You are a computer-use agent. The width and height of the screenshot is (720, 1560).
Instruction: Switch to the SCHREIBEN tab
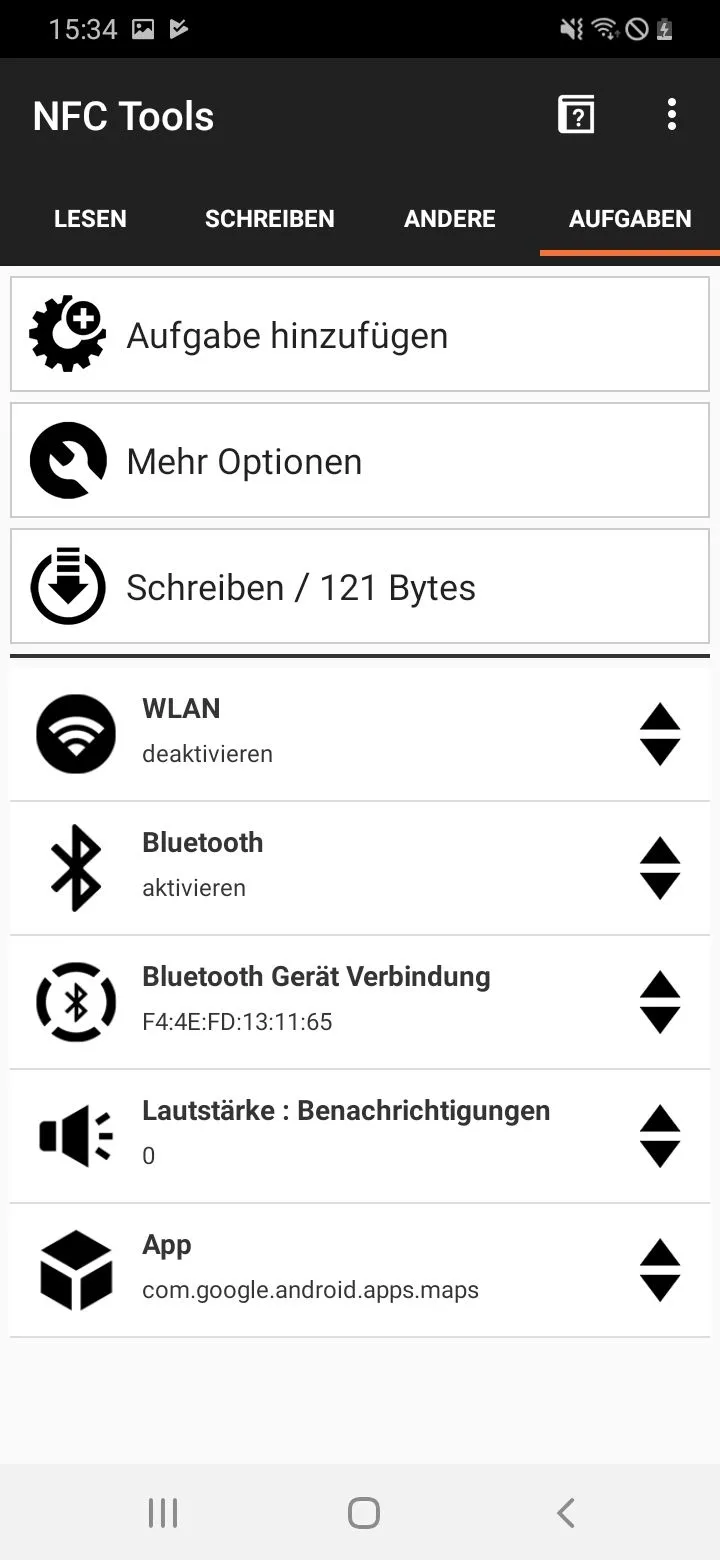point(270,219)
